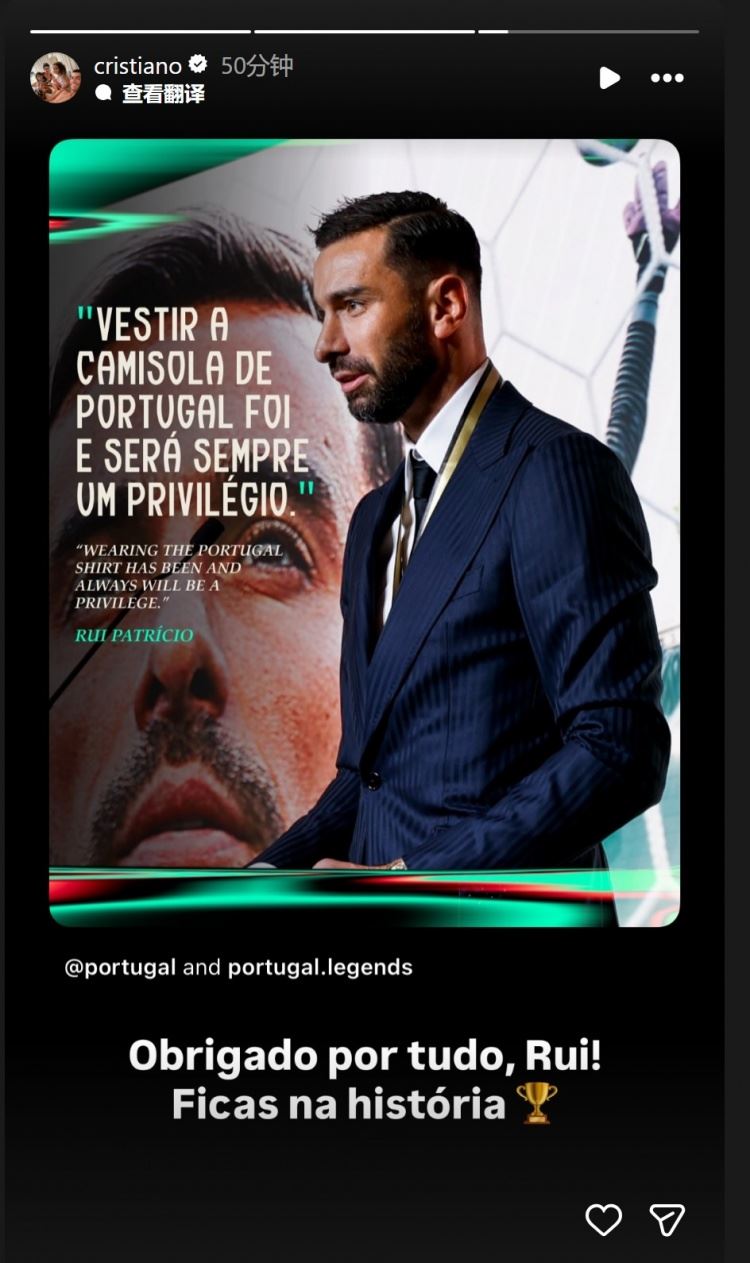Visit the portugal.legends account
This screenshot has height=1263, width=750.
320,968
